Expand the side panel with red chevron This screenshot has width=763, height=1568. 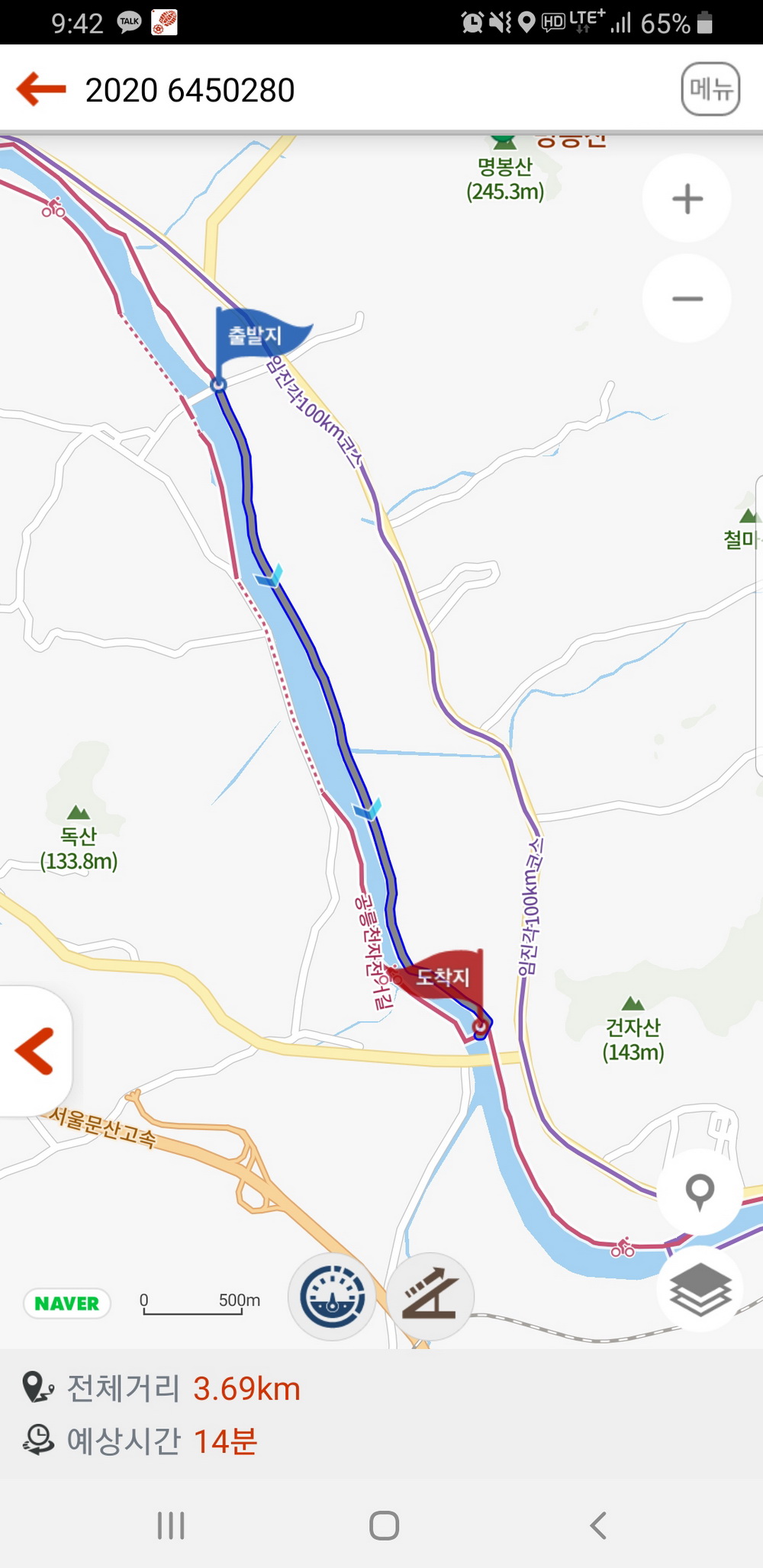tap(34, 1051)
